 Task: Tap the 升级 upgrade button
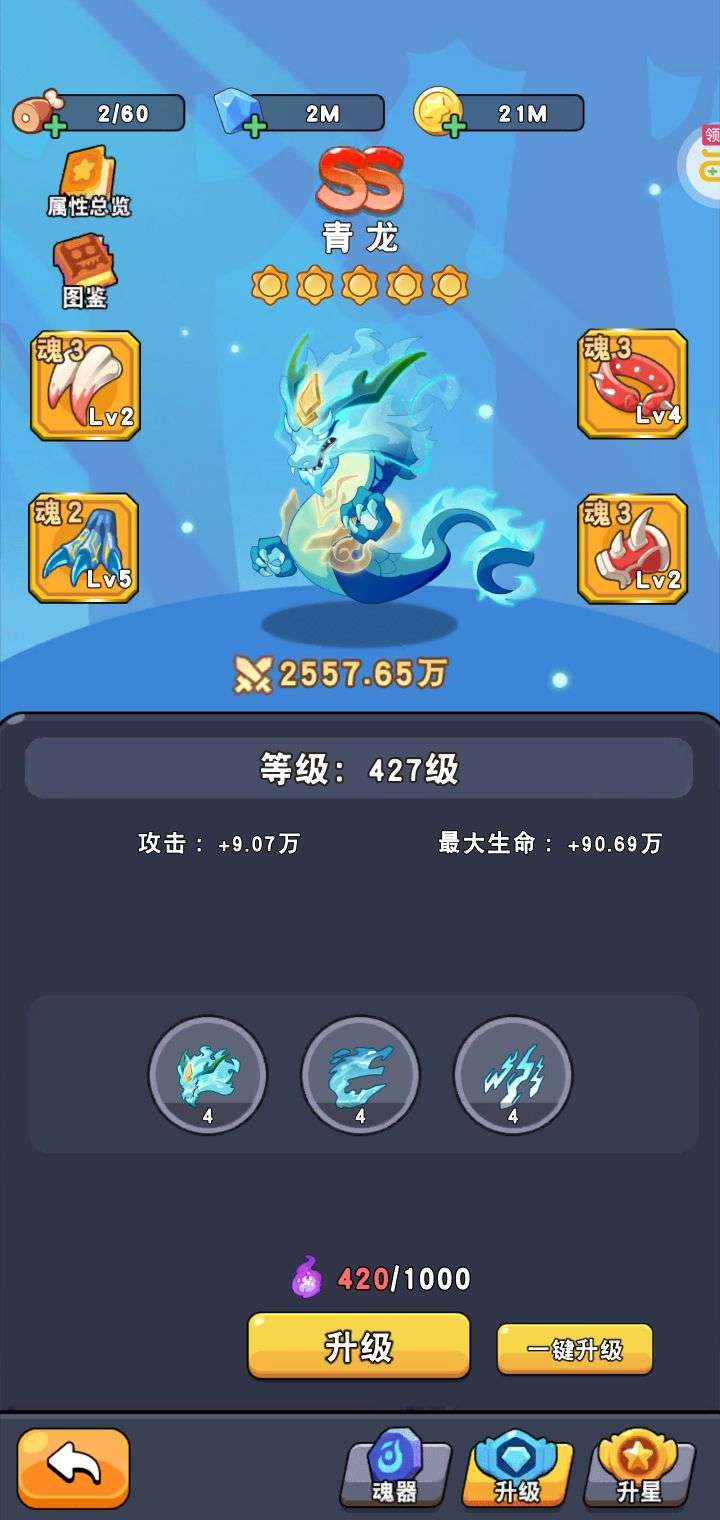(x=358, y=1346)
